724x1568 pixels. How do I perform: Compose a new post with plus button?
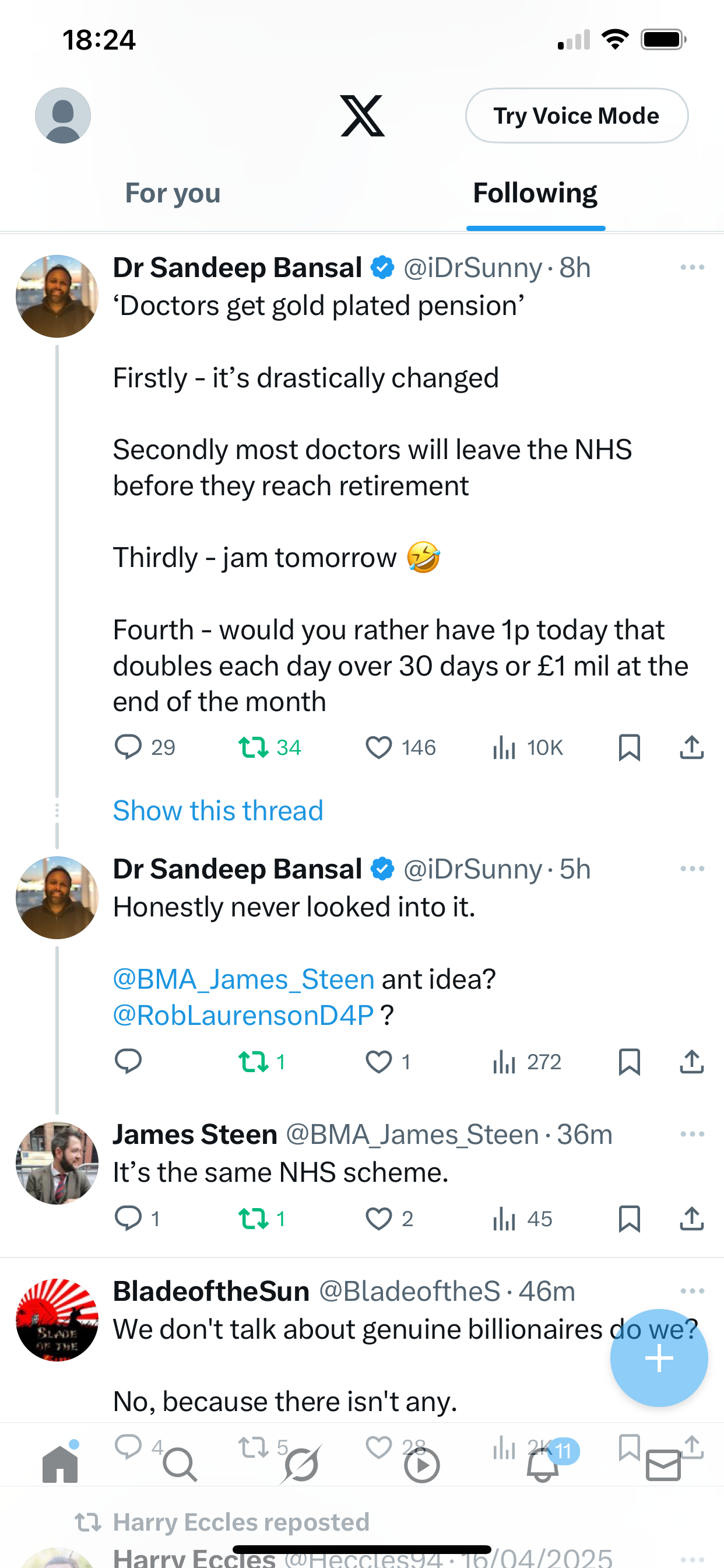tap(659, 1358)
